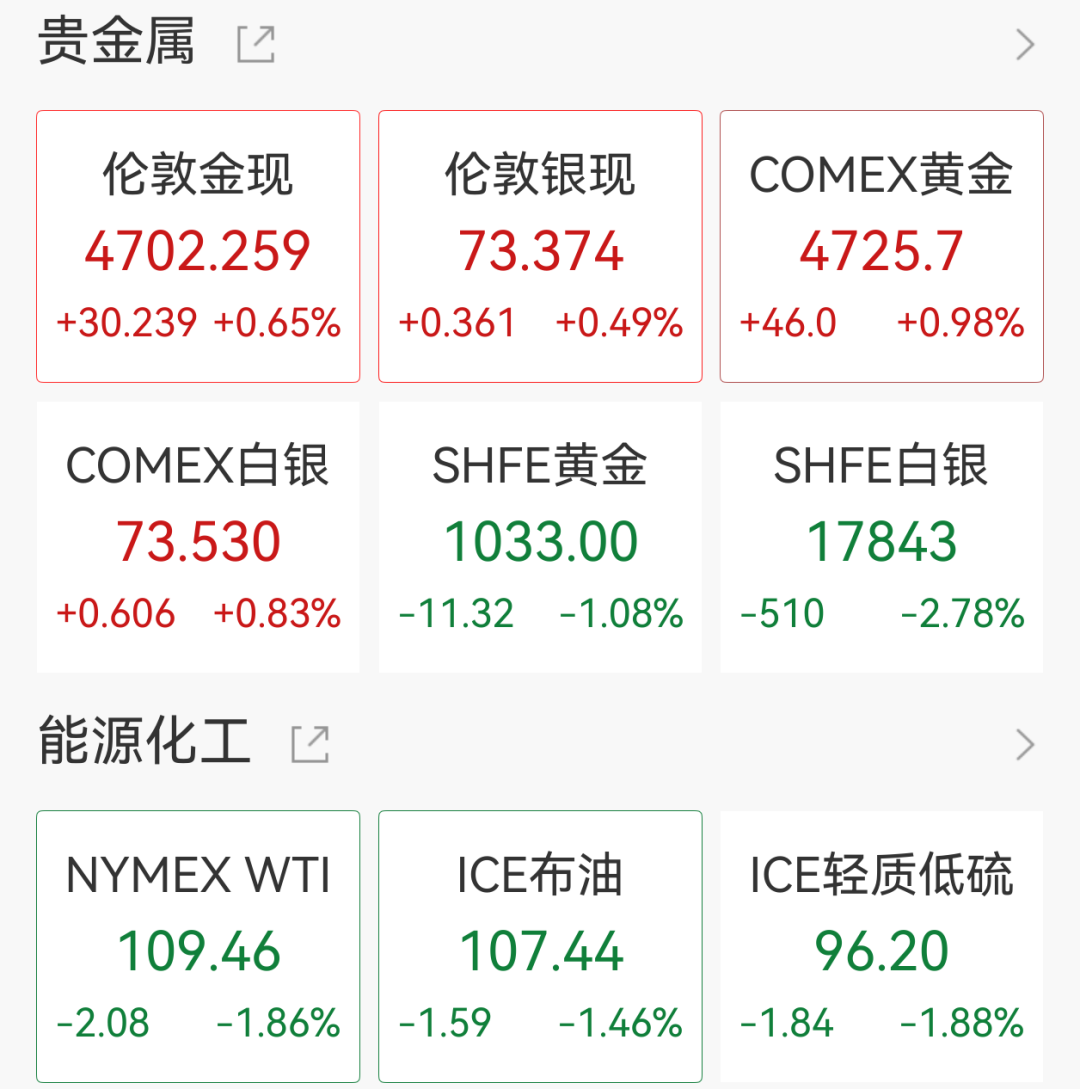Expand the 能源化工 section via right arrow
Image resolution: width=1080 pixels, height=1089 pixels.
(1024, 744)
